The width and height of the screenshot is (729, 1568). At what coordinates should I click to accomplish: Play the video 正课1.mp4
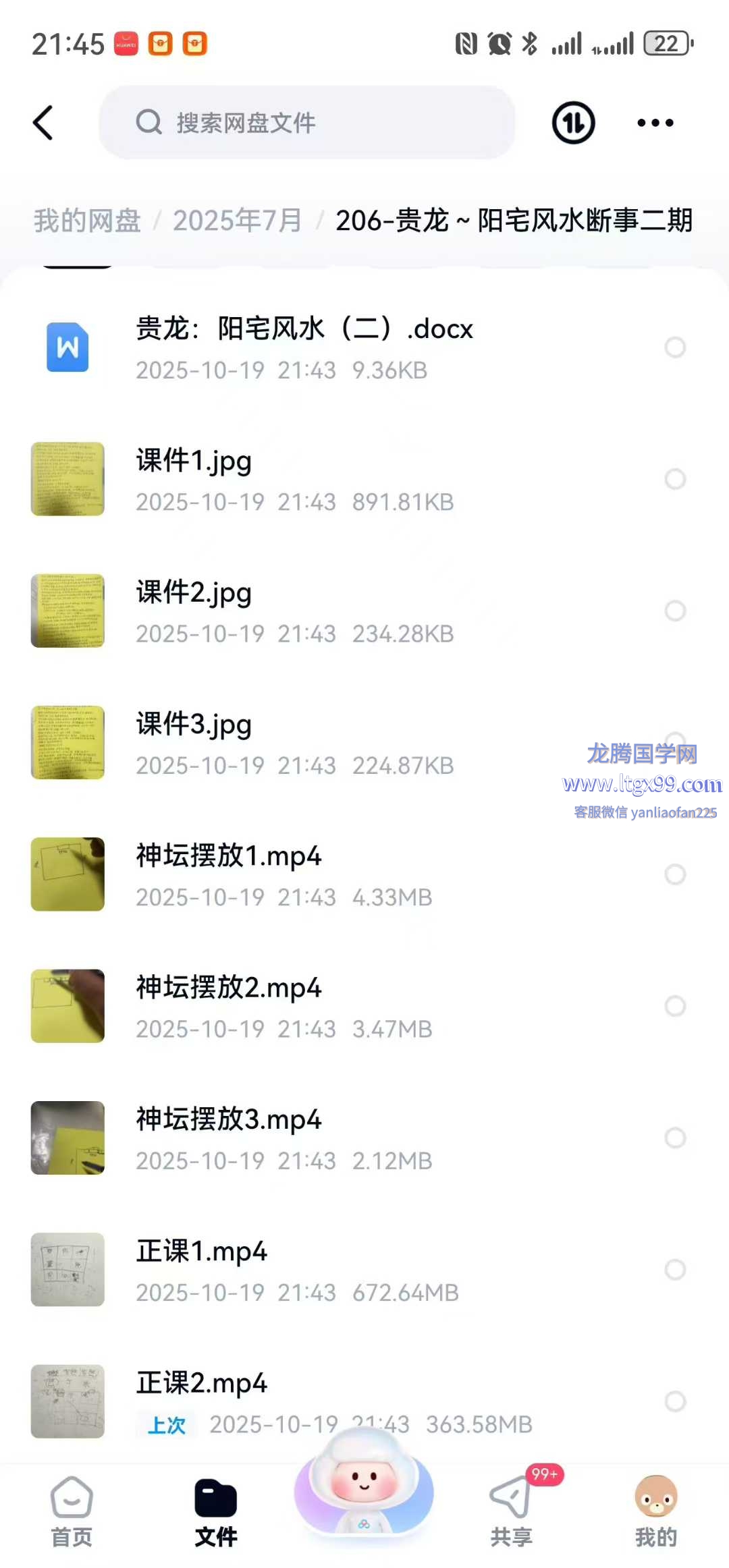(x=201, y=1269)
